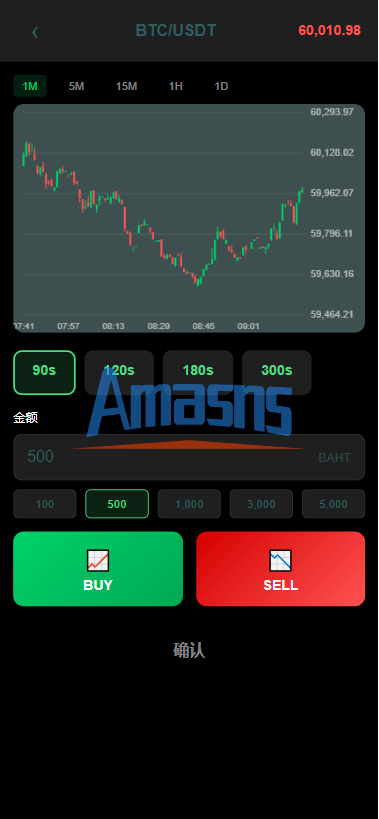Switch chart to 5M interval
The width and height of the screenshot is (379, 819).
point(76,86)
